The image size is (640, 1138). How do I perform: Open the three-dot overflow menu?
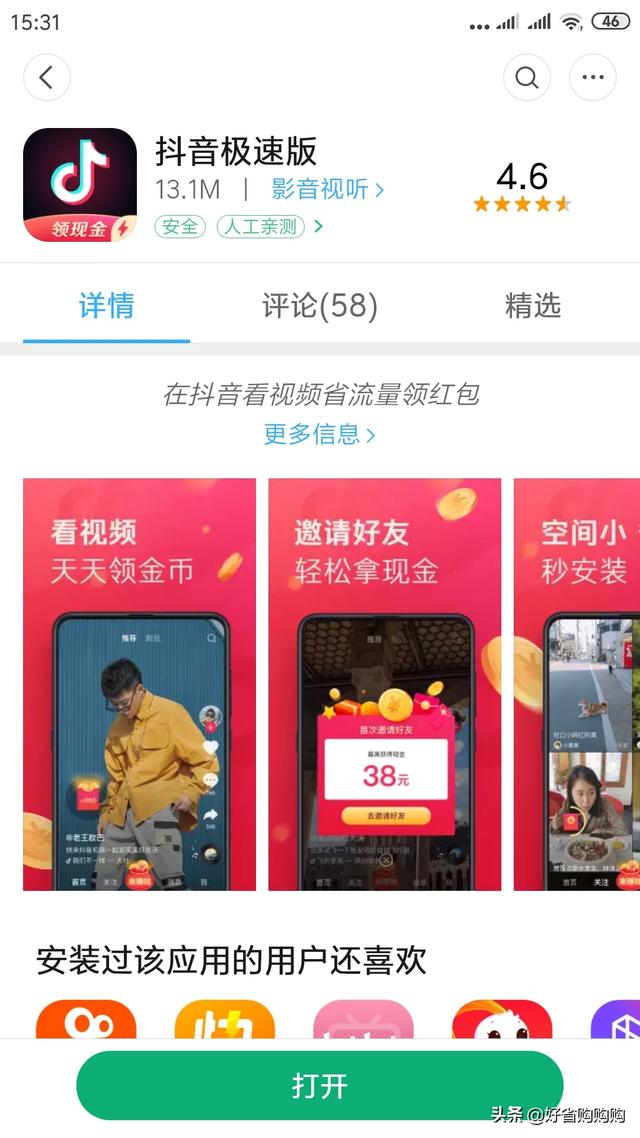592,77
